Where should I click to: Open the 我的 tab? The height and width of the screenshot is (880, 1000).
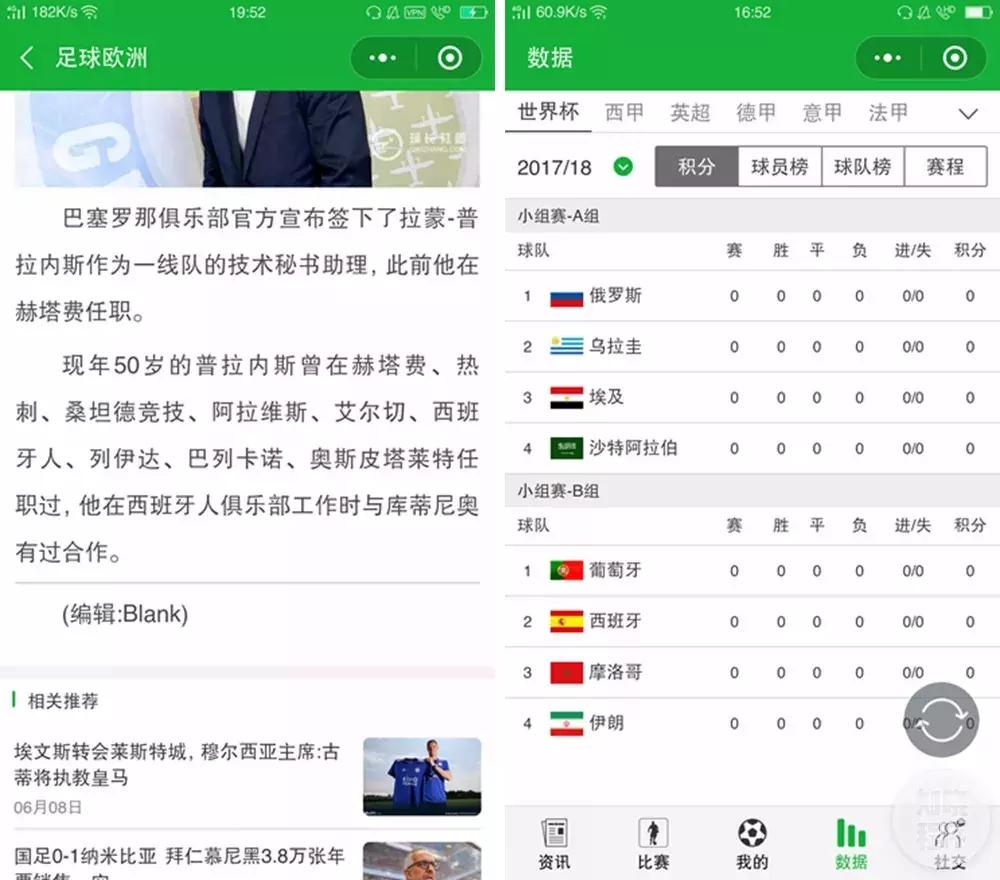coord(752,843)
